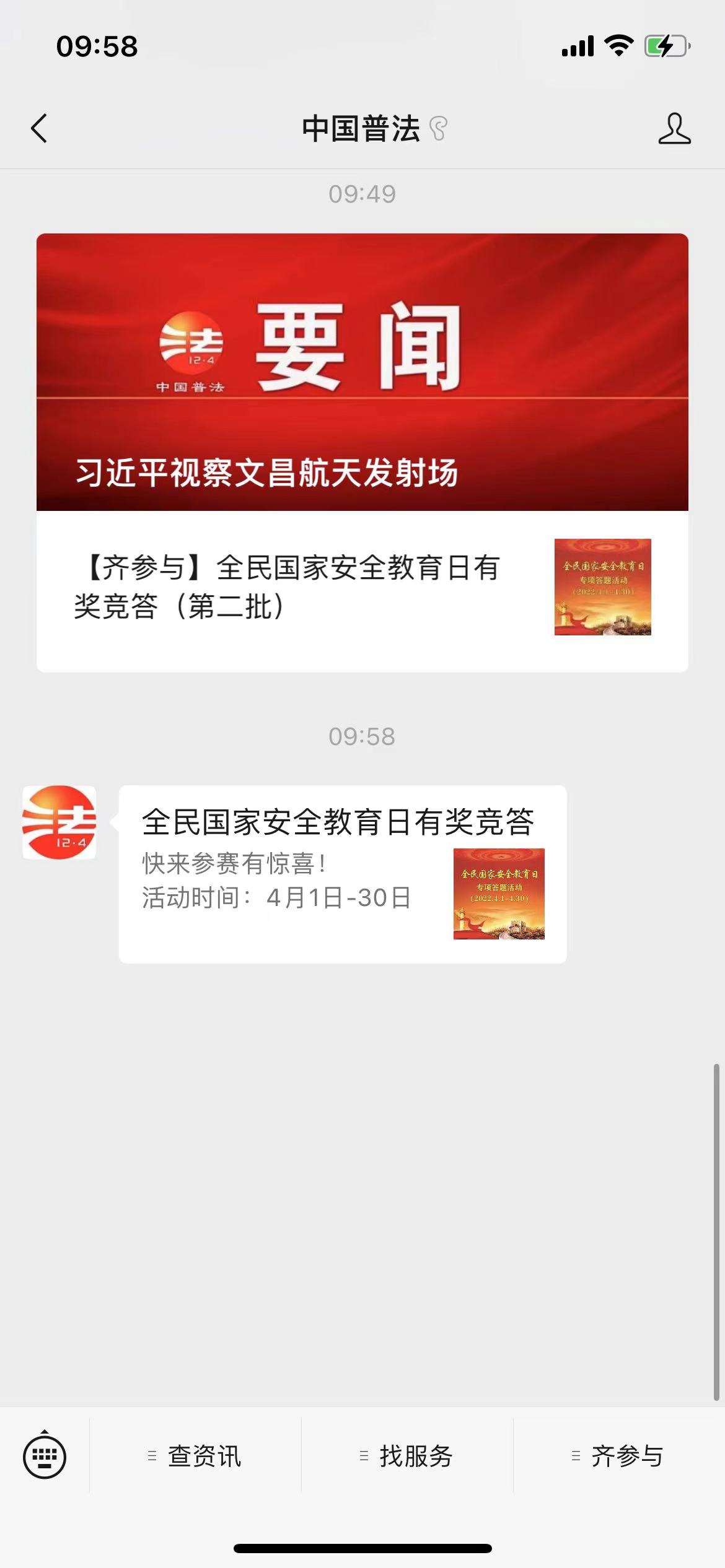
Task: Tap the 中国普法 avatar beside the message
Action: click(x=59, y=822)
